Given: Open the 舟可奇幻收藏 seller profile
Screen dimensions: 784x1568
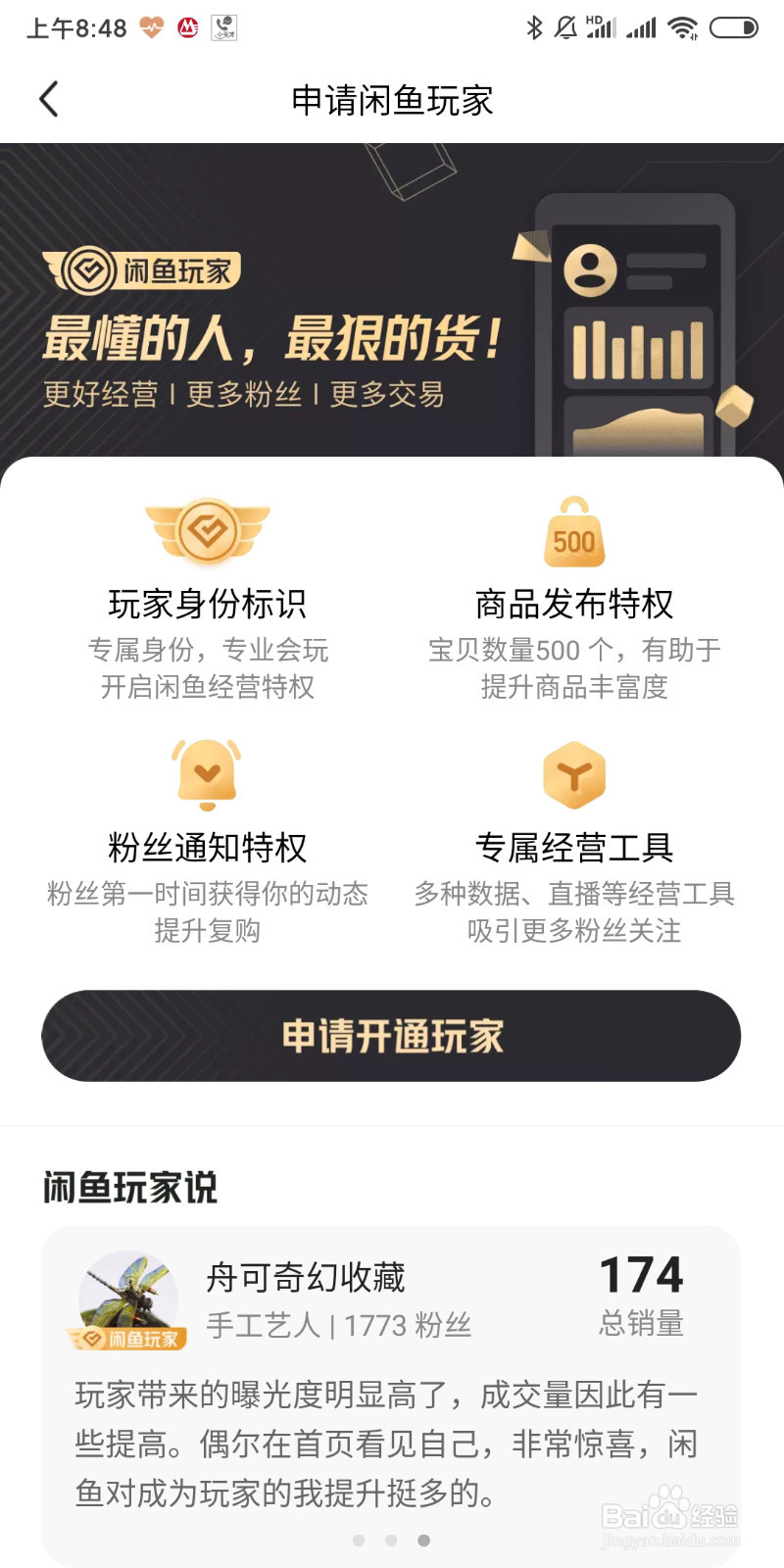Looking at the screenshot, I should click(x=310, y=1276).
